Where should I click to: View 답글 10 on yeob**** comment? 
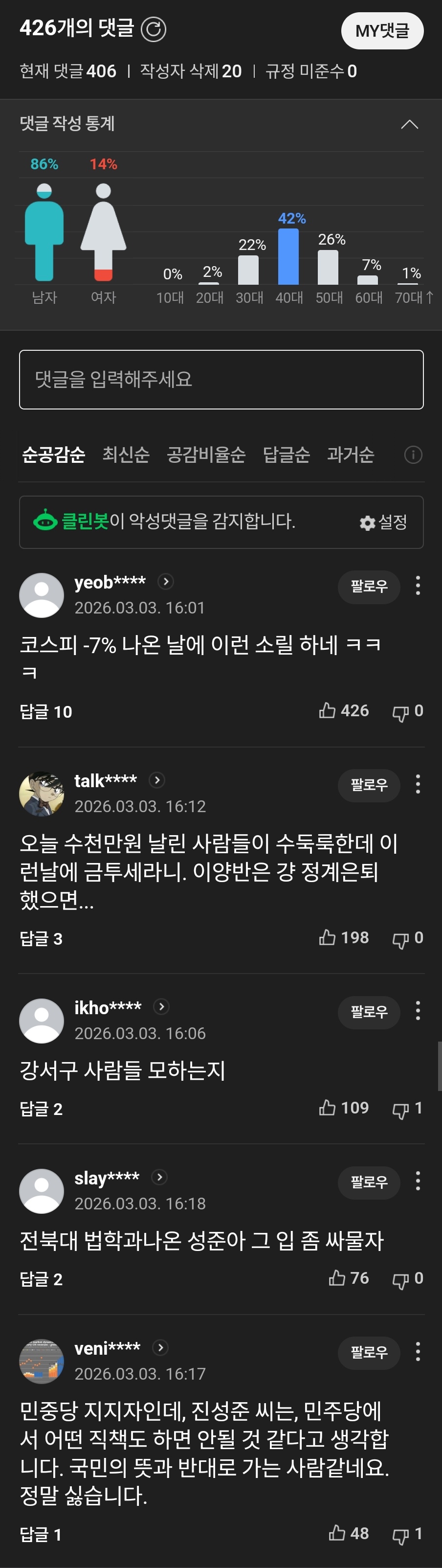[46, 711]
